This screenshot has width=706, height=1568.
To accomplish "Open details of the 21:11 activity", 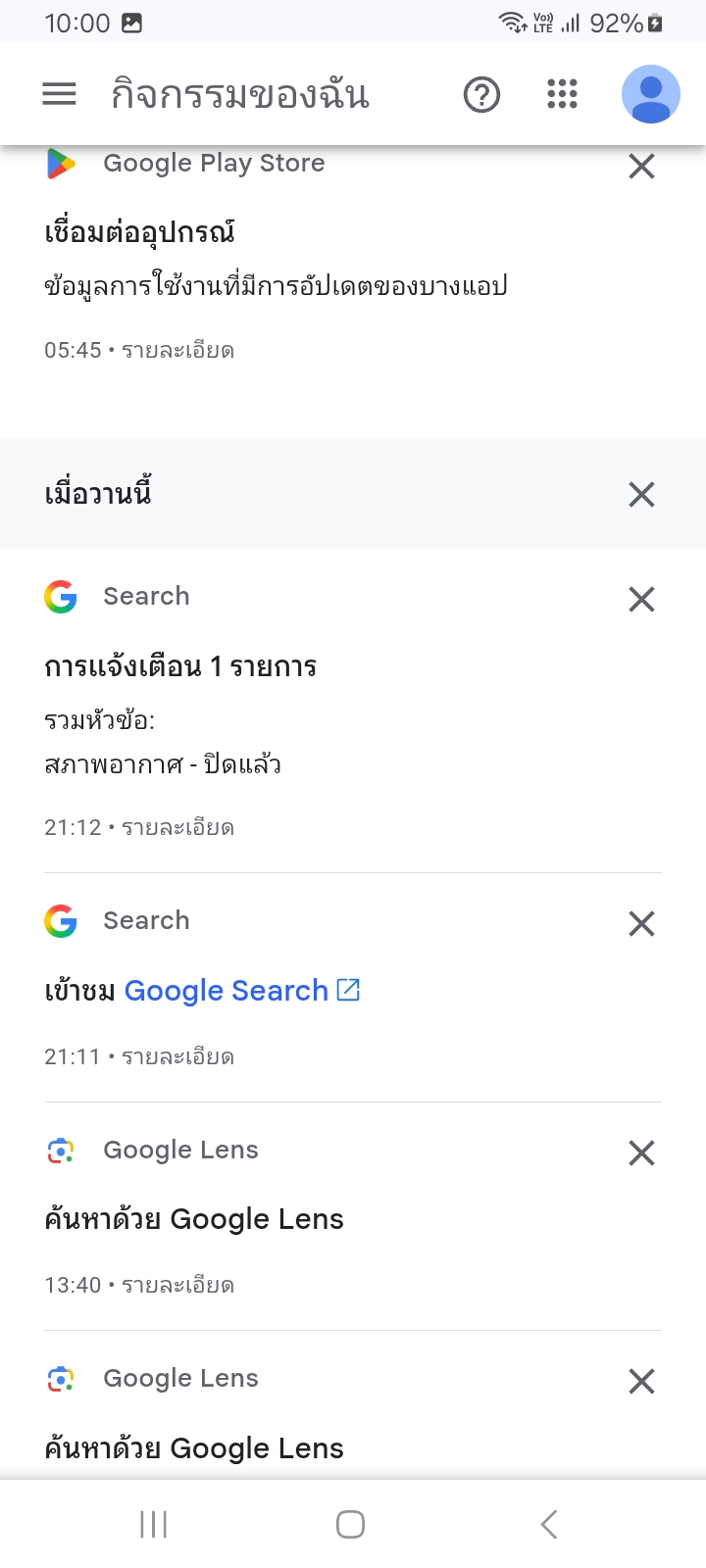I will 177,1057.
